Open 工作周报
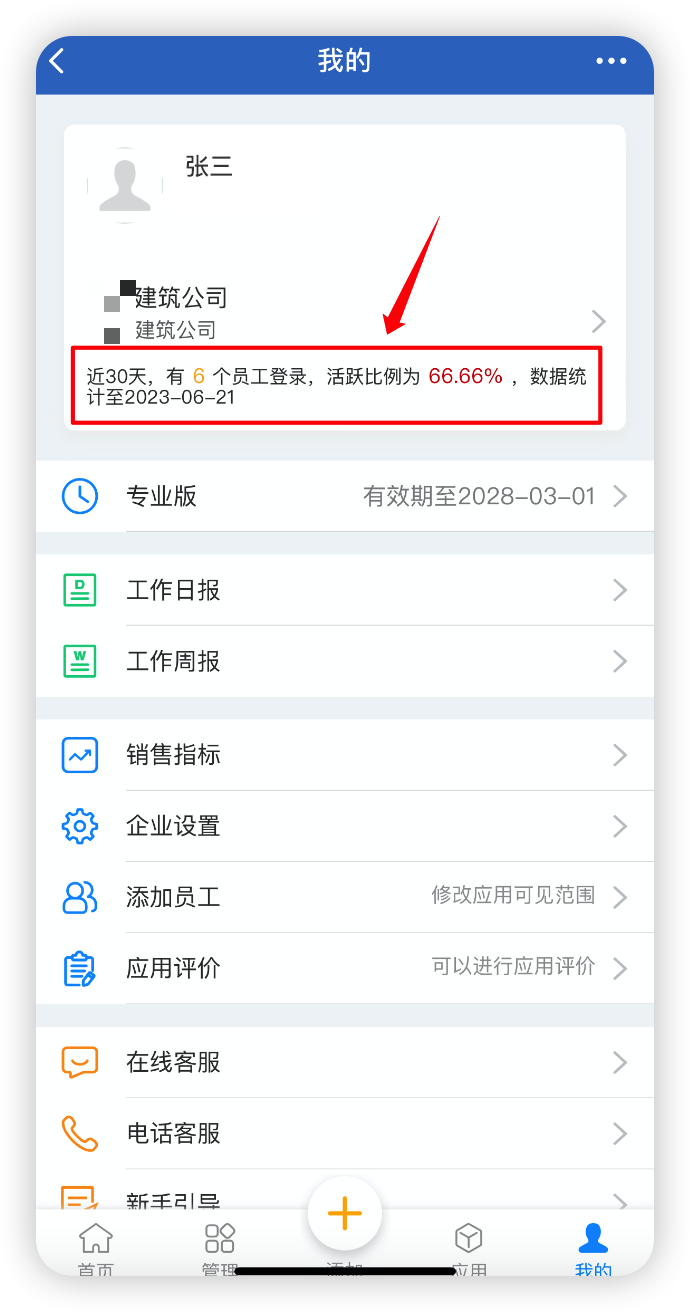Viewport: 690px width, 1312px height. [345, 661]
